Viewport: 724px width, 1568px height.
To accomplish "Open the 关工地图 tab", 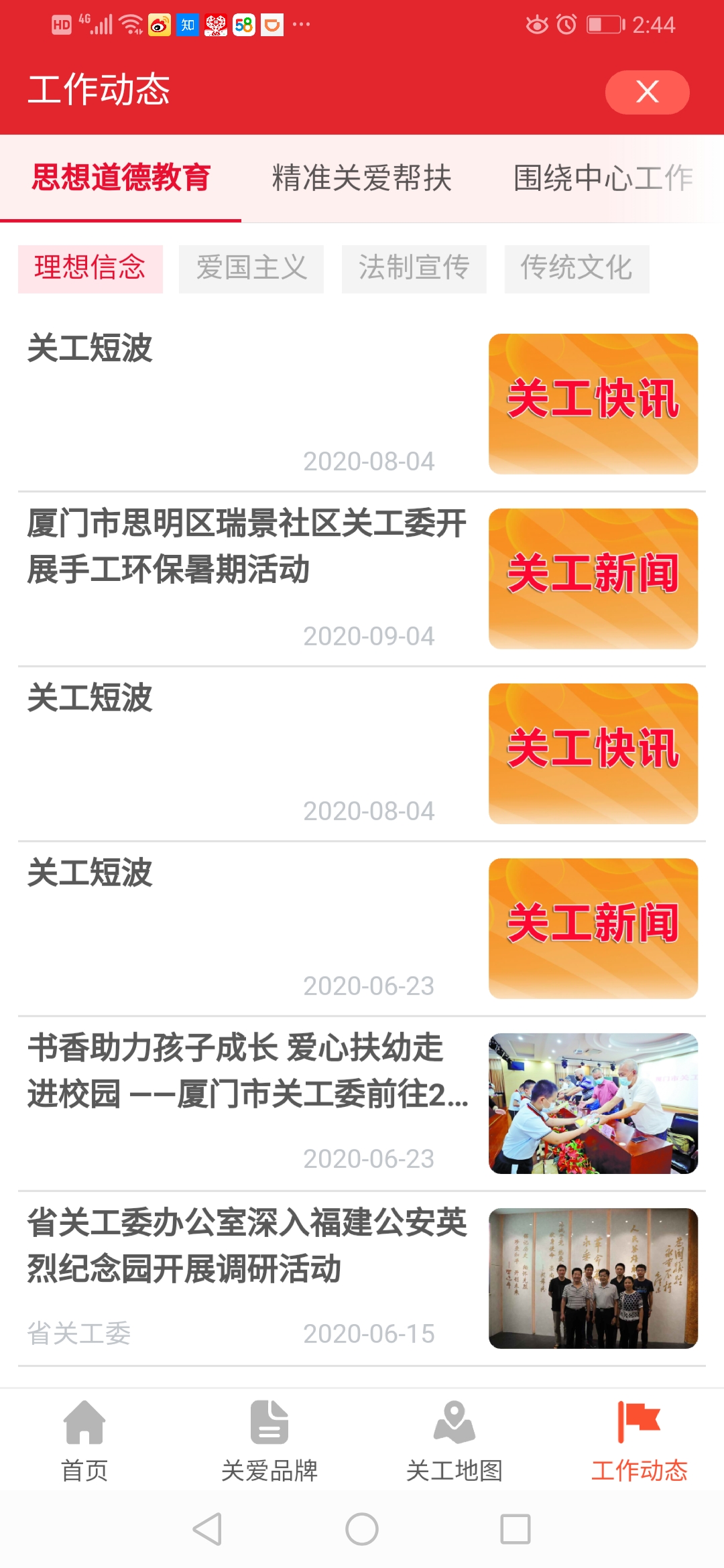I will 455,1439.
